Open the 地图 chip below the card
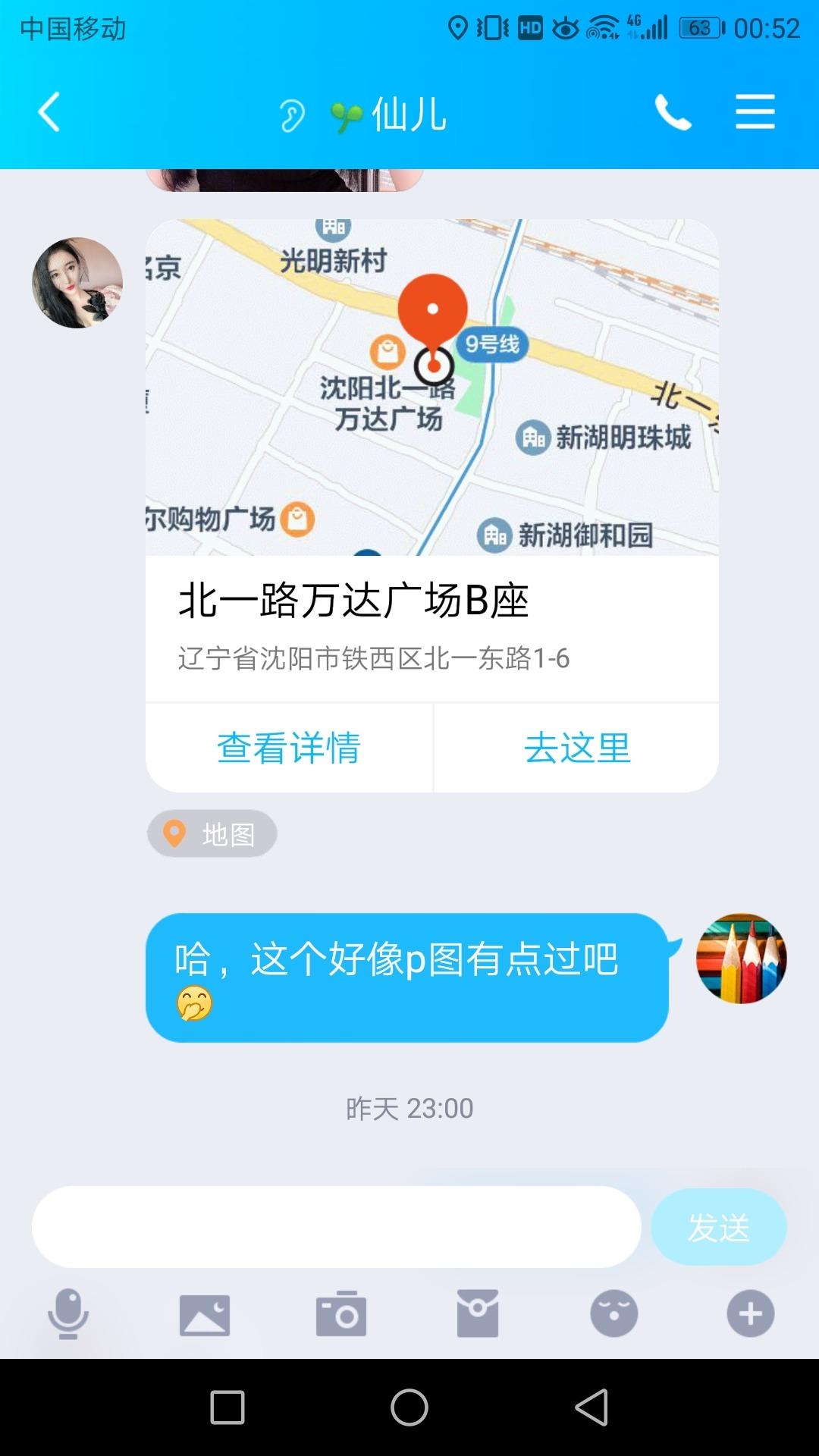This screenshot has width=819, height=1456. tap(212, 833)
